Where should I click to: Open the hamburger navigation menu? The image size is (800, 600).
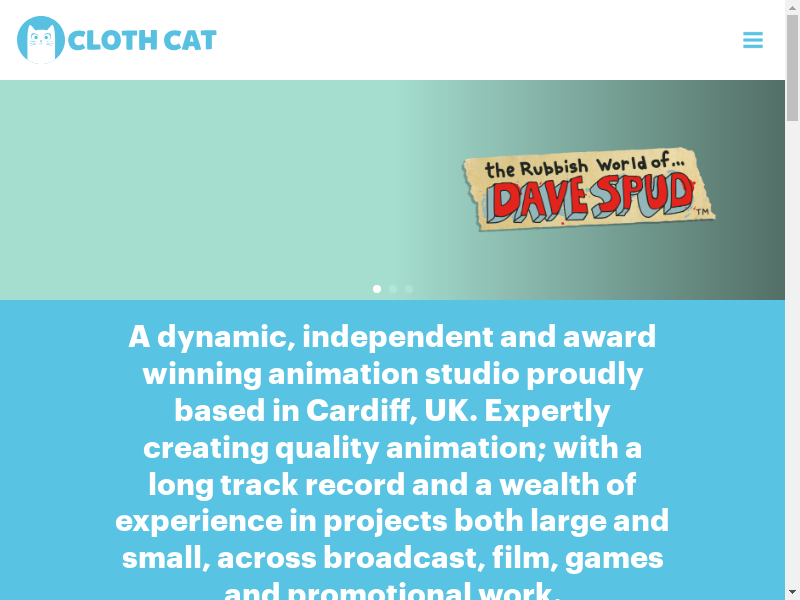[753, 40]
